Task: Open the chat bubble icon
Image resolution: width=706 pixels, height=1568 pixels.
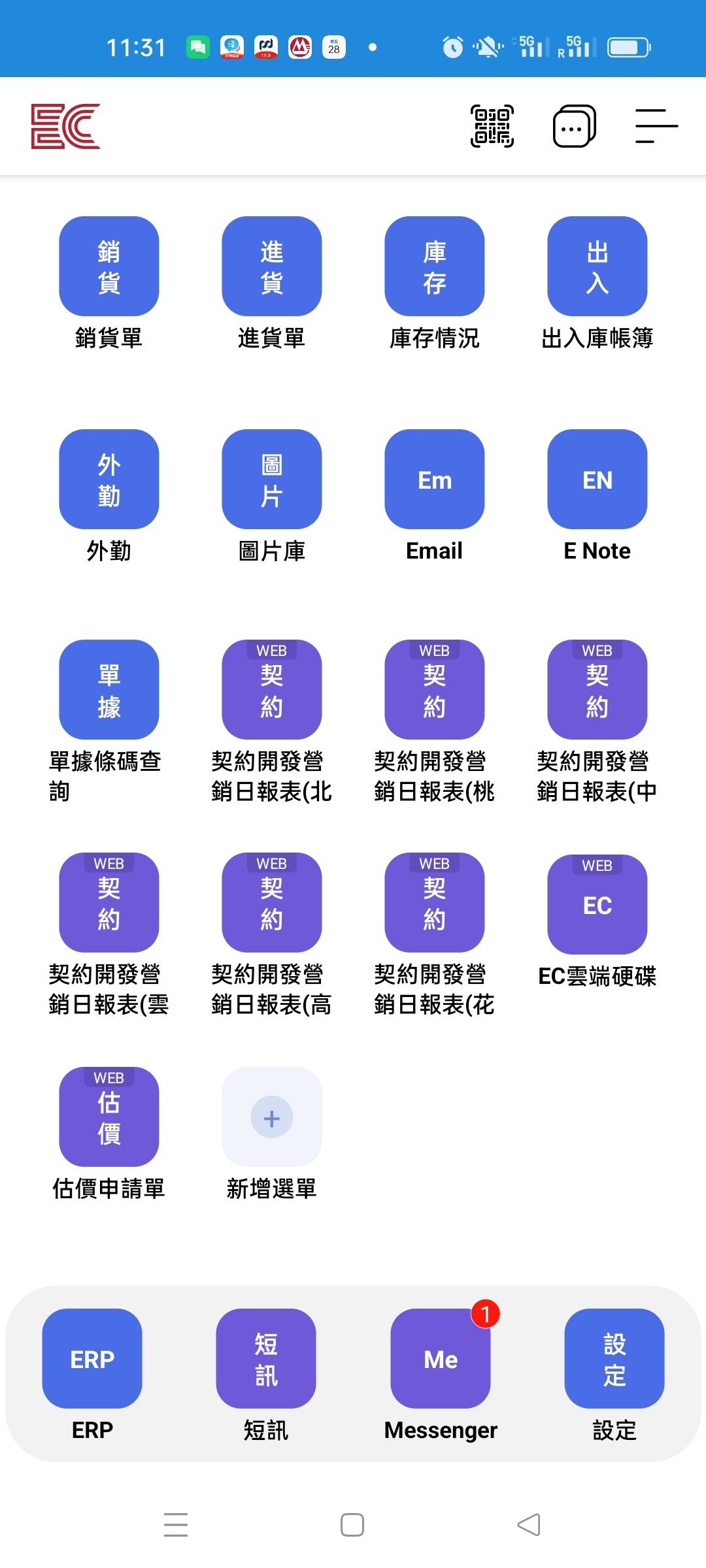Action: coord(575,126)
